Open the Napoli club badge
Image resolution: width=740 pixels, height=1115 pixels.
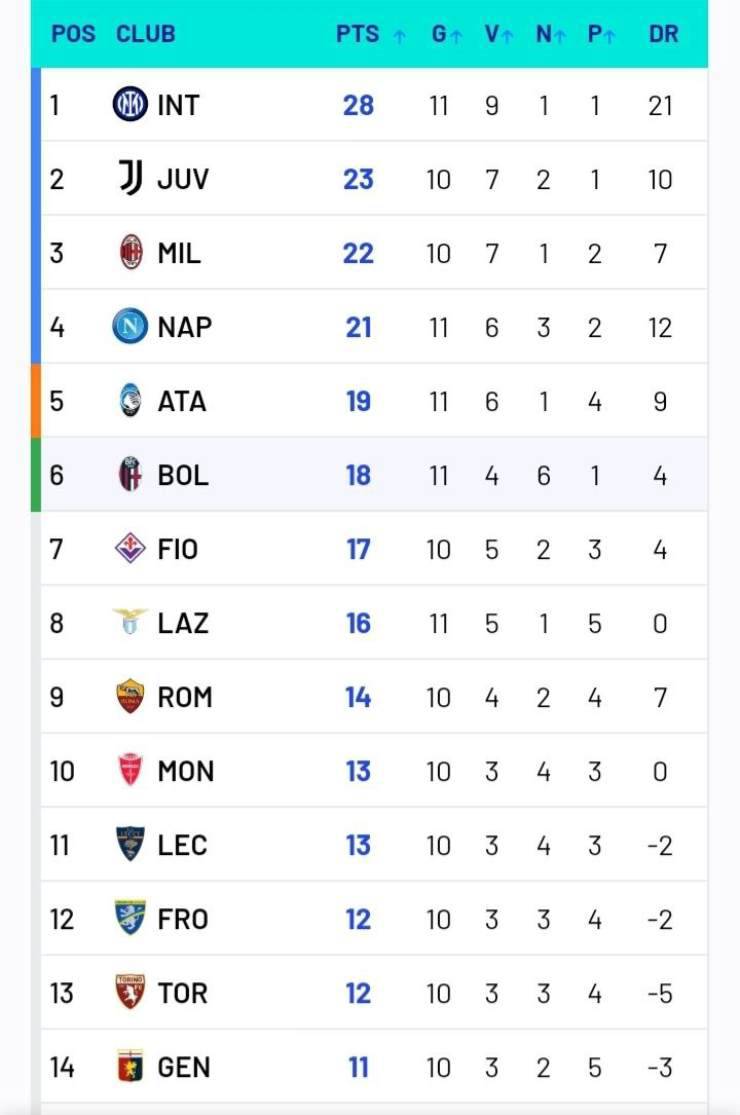pyautogui.click(x=130, y=326)
